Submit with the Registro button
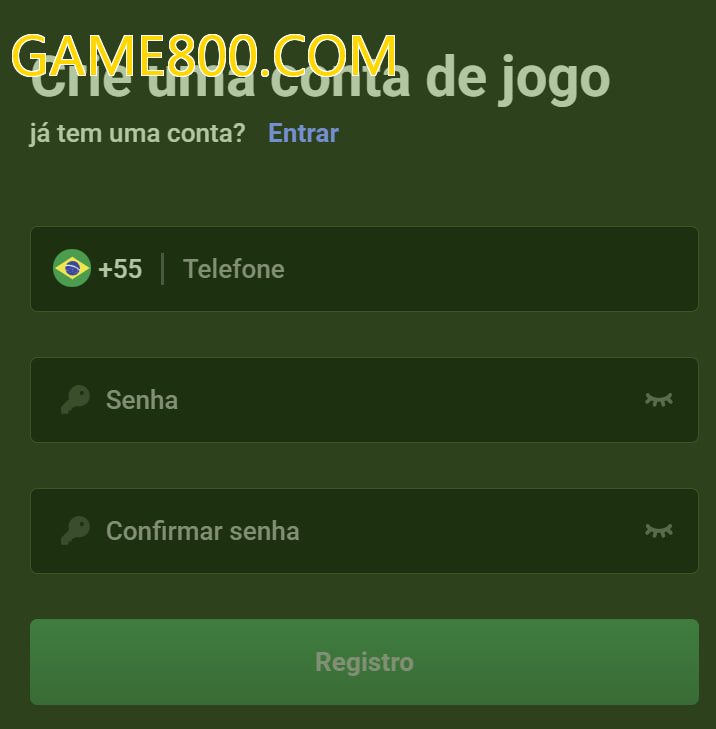The width and height of the screenshot is (716, 729). 364,662
